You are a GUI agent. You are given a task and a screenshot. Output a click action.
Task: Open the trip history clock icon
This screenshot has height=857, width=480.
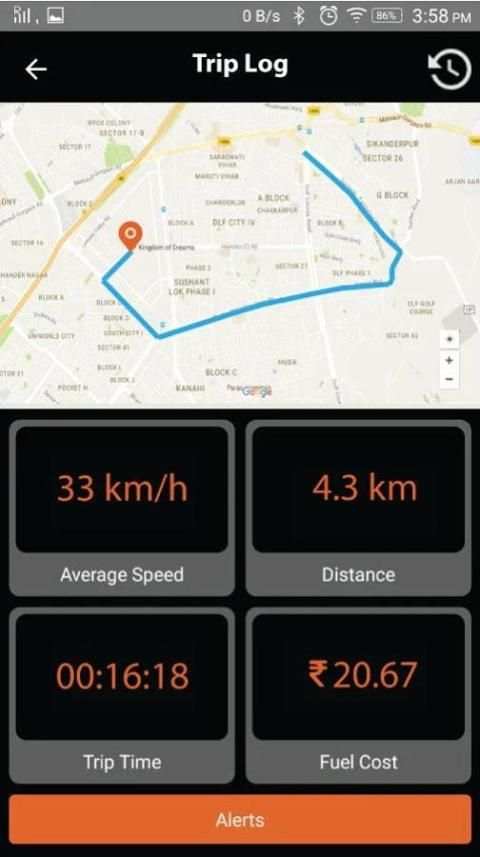tap(449, 68)
